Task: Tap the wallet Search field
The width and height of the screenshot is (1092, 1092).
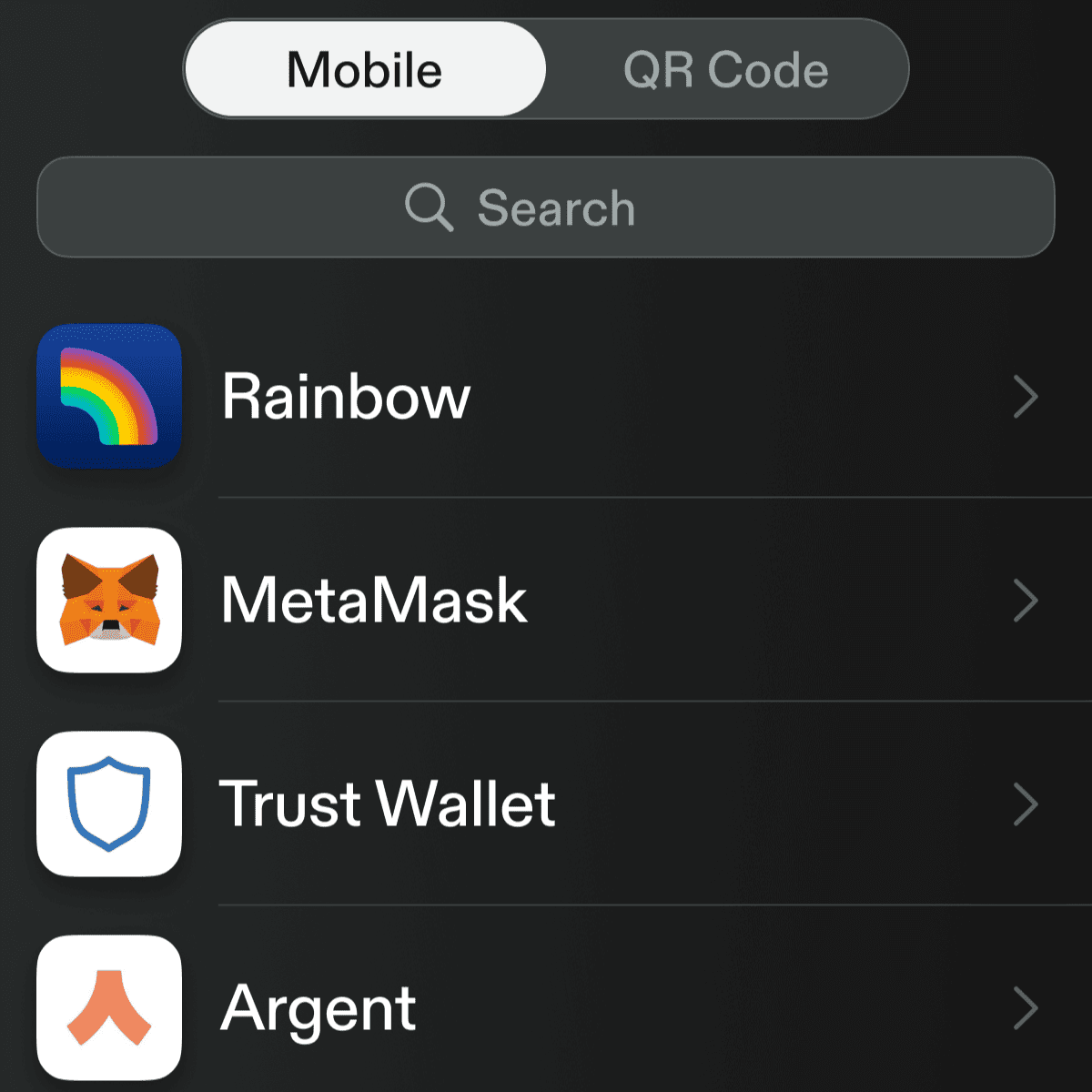Action: pyautogui.click(x=546, y=207)
